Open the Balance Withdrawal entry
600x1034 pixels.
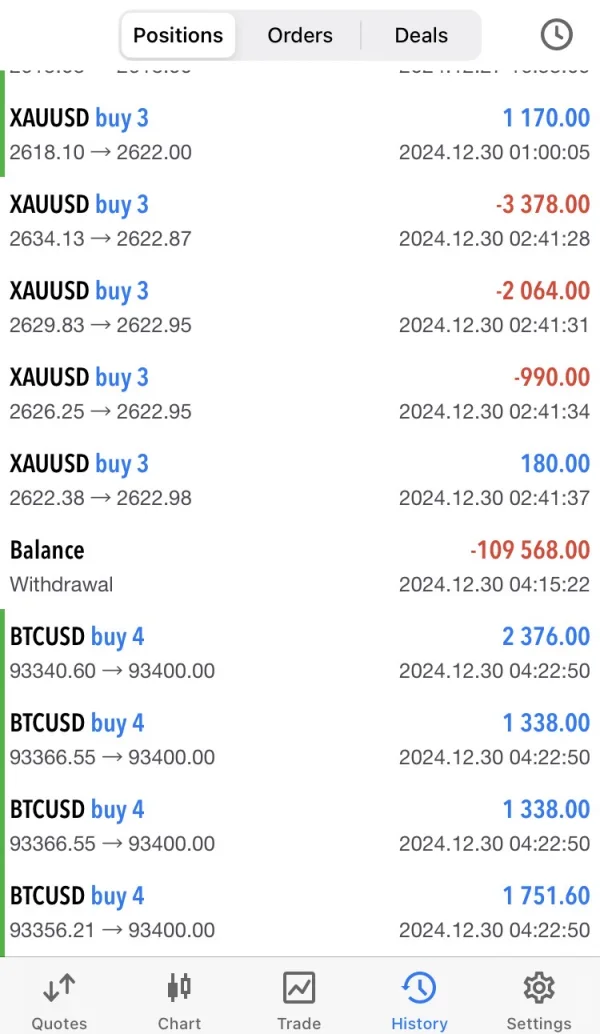point(300,566)
